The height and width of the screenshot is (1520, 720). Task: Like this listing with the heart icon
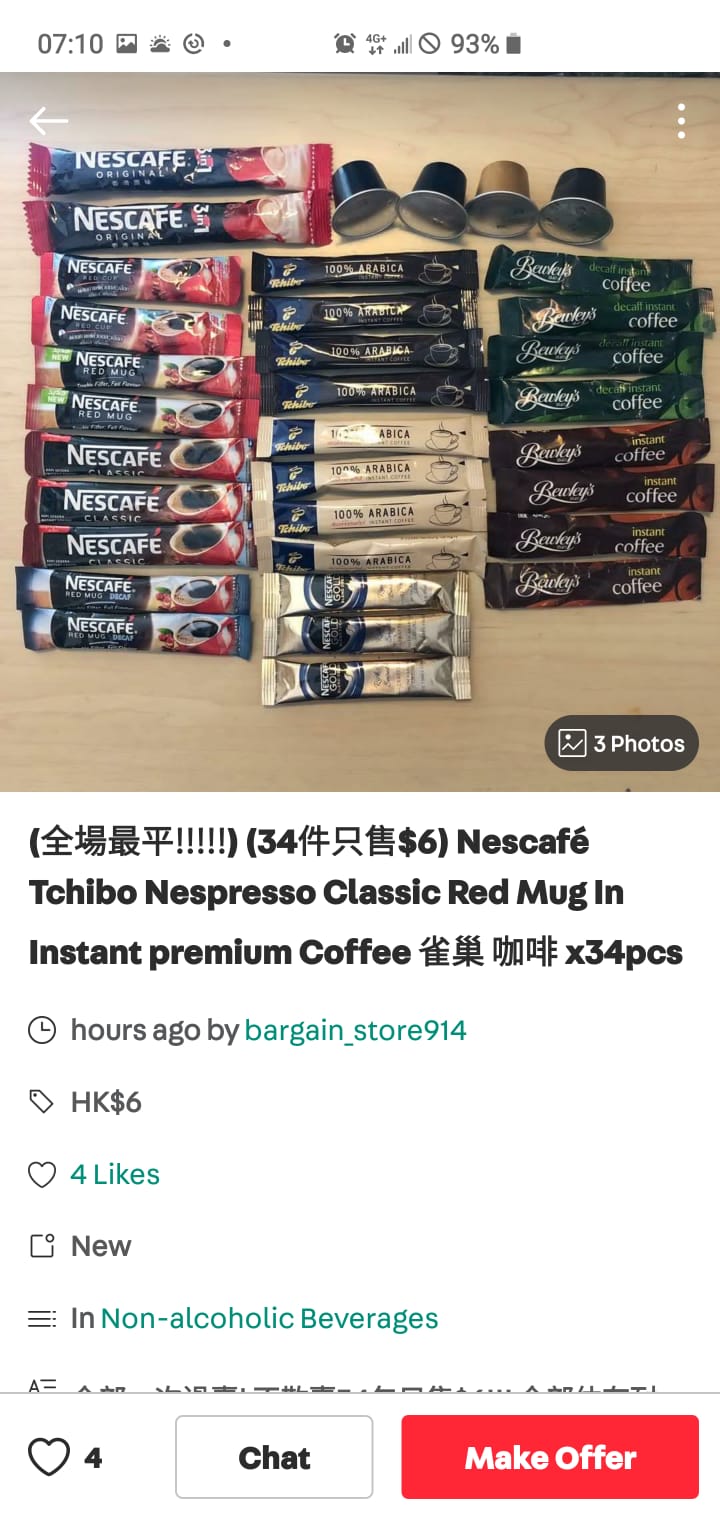tap(49, 1457)
